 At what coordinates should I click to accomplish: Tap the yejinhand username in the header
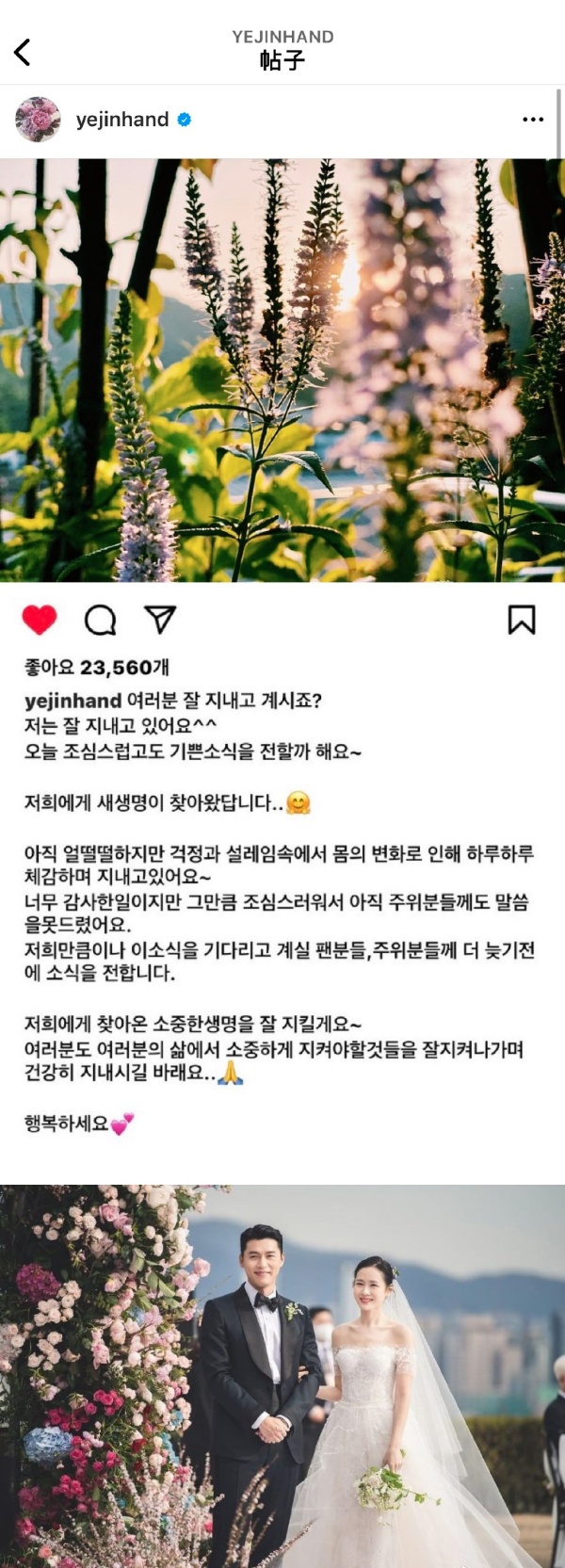tap(122, 120)
